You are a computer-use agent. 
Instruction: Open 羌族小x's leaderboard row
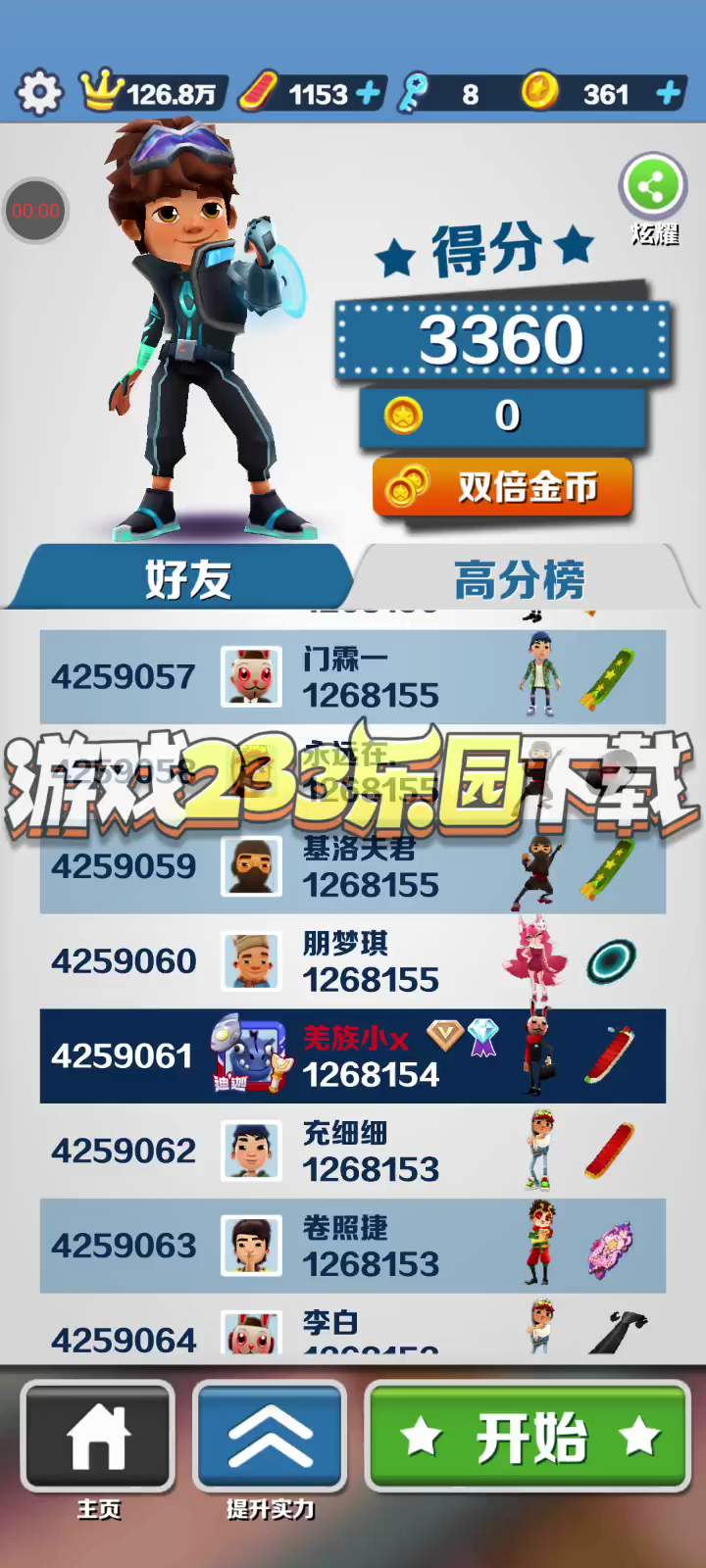(x=353, y=1055)
